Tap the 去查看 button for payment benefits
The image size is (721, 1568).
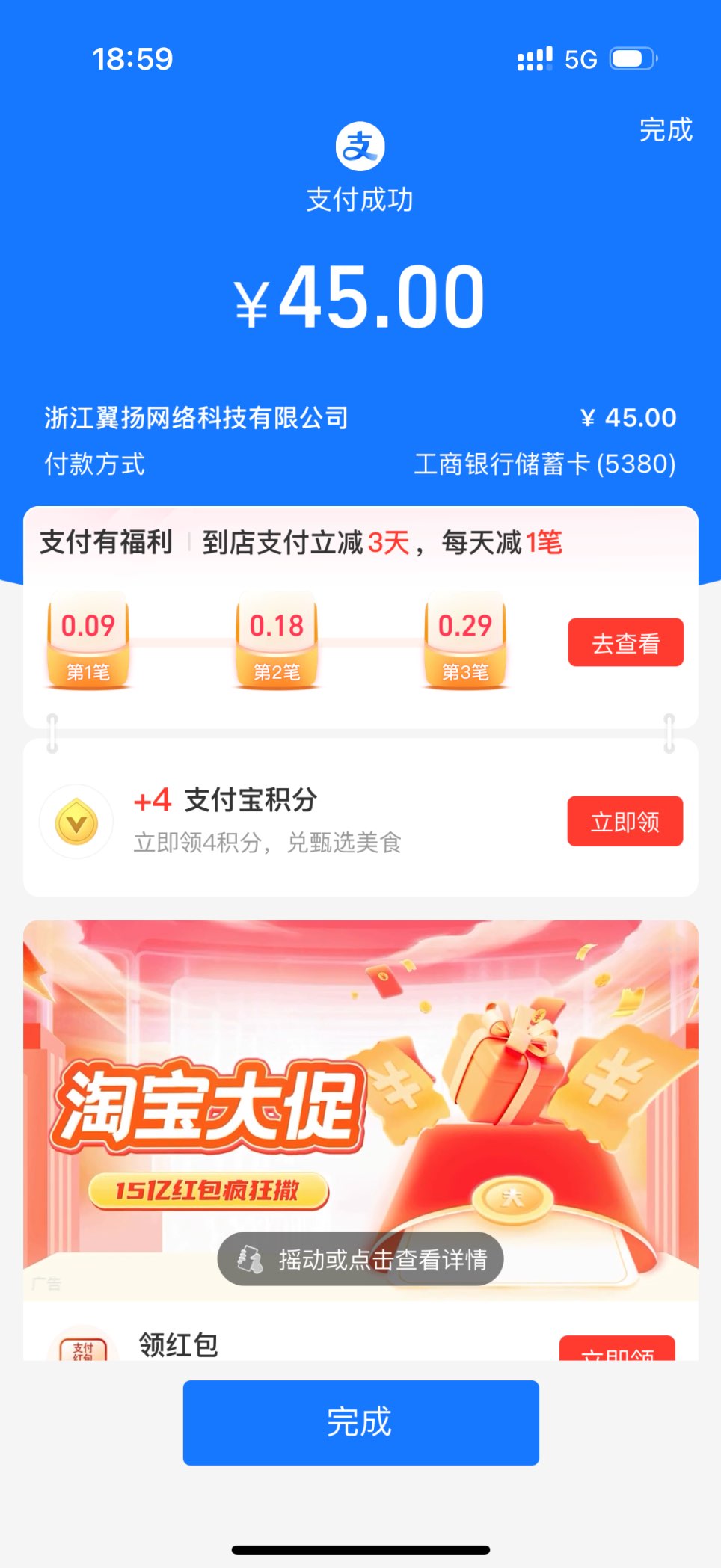[x=625, y=642]
